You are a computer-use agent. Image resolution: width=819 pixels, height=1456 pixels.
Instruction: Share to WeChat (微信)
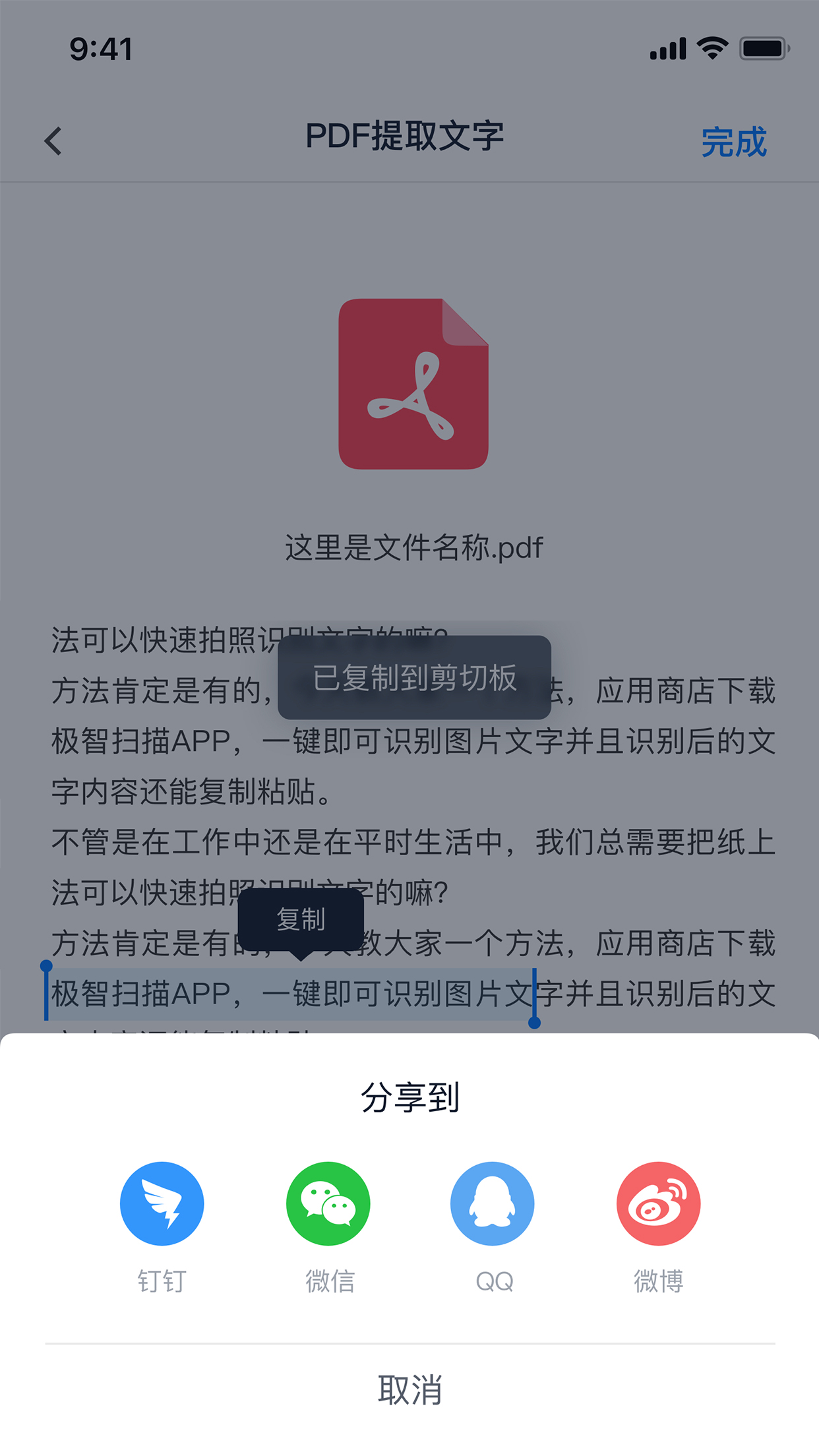click(x=328, y=1203)
